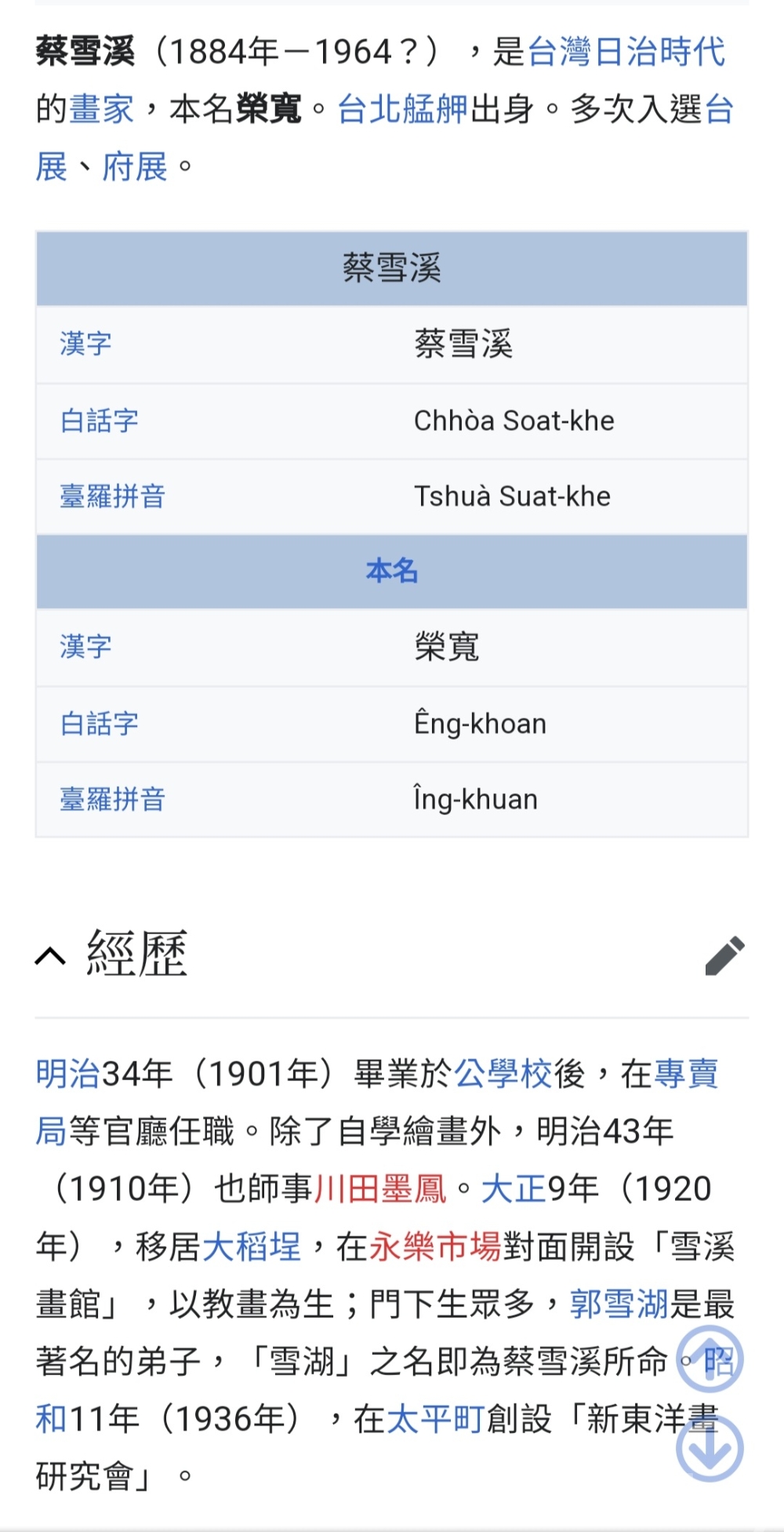
Task: Open the red 永樂市場 link
Action: pos(435,1246)
